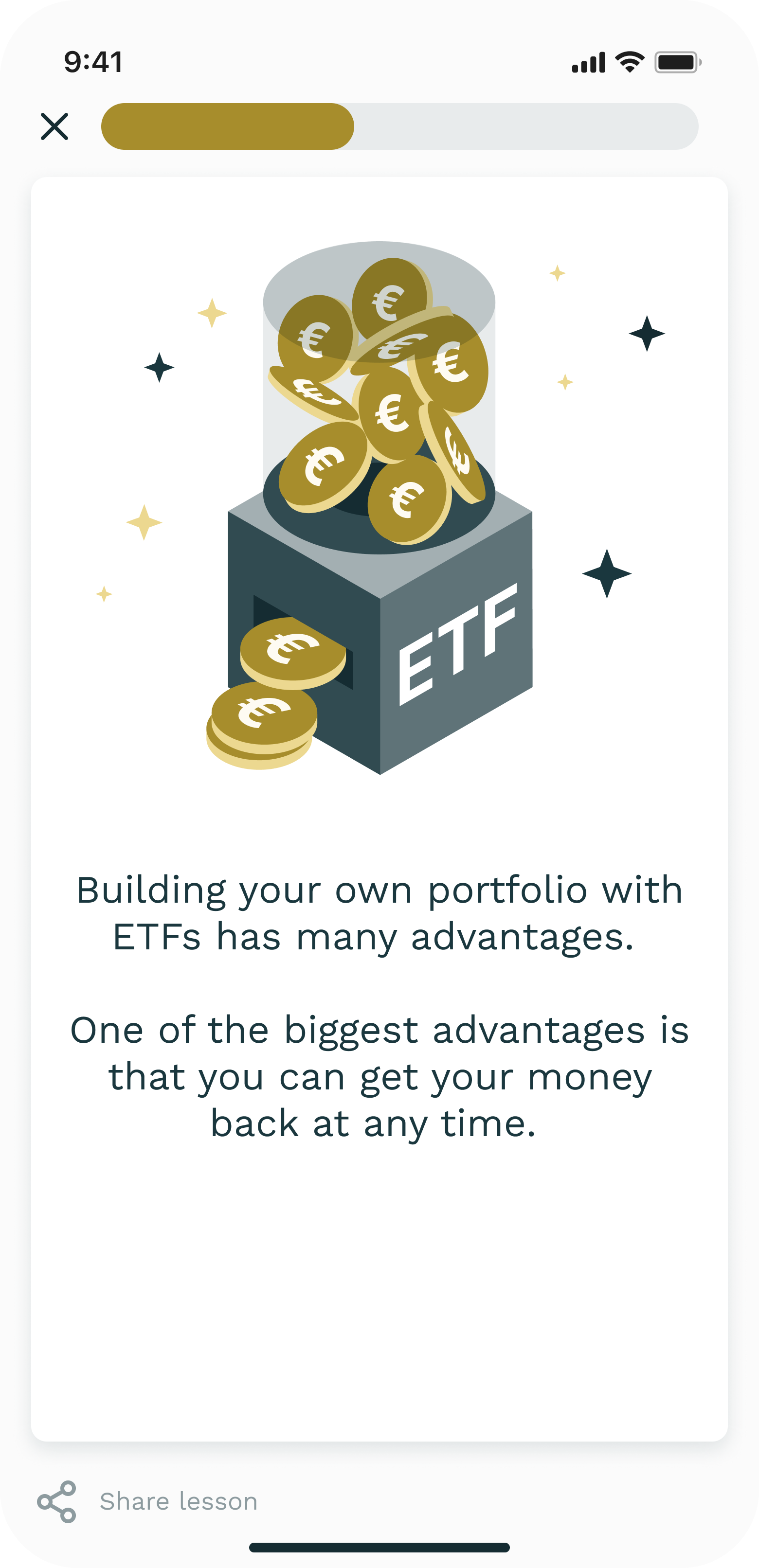Screen dimensions: 759x1568
Task: Share lesson via the share button
Action: [x=148, y=1501]
